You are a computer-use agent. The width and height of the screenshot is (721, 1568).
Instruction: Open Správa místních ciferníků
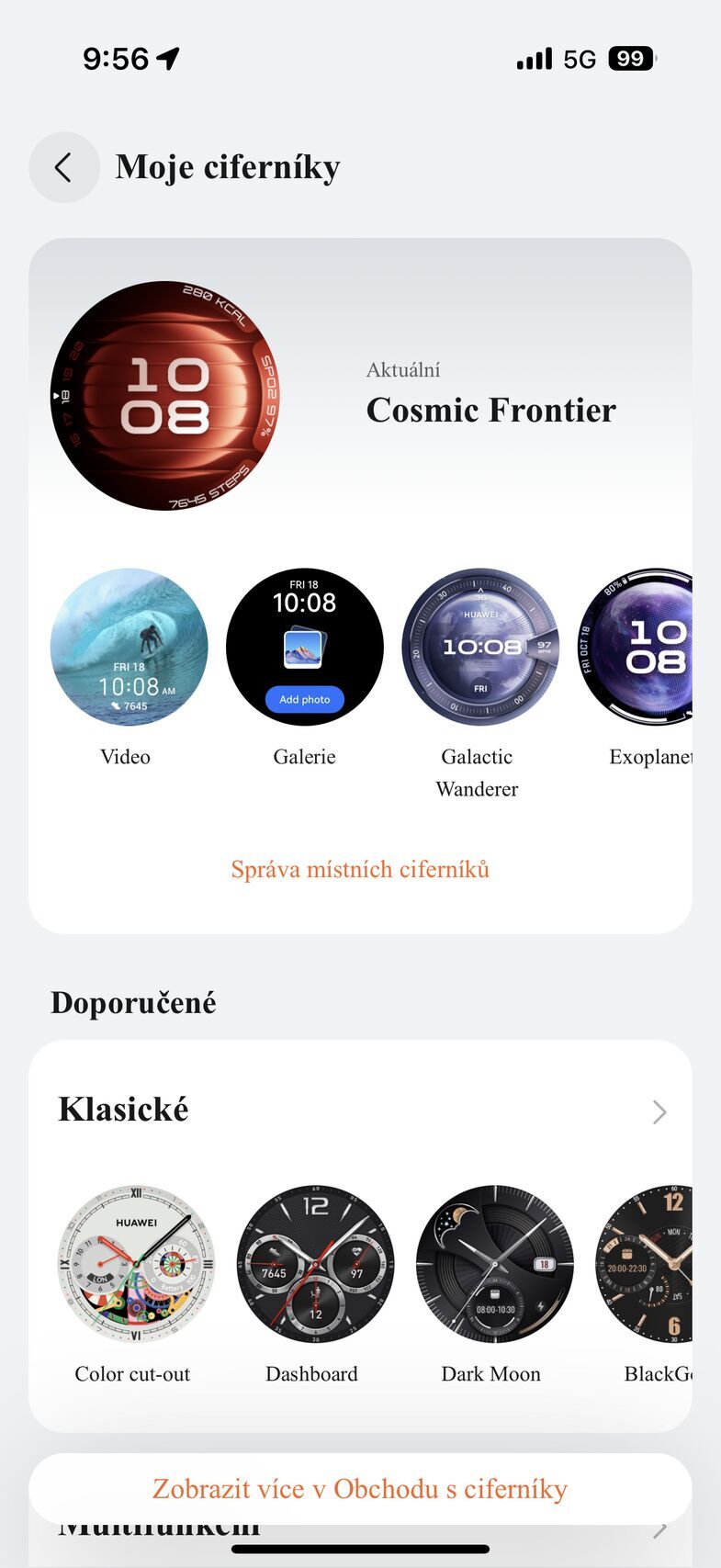[361, 868]
